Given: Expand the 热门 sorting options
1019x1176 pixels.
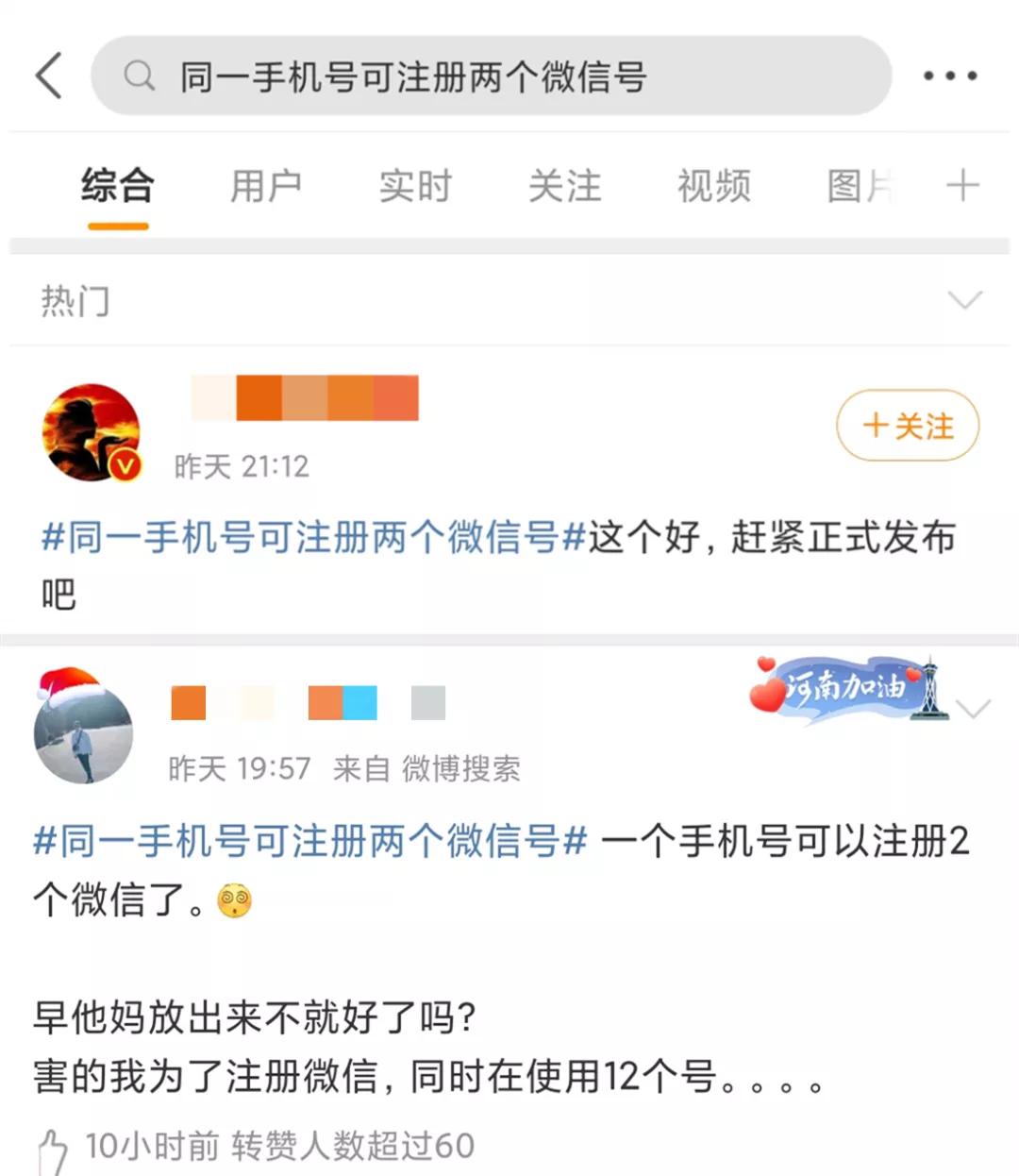Looking at the screenshot, I should tap(963, 300).
